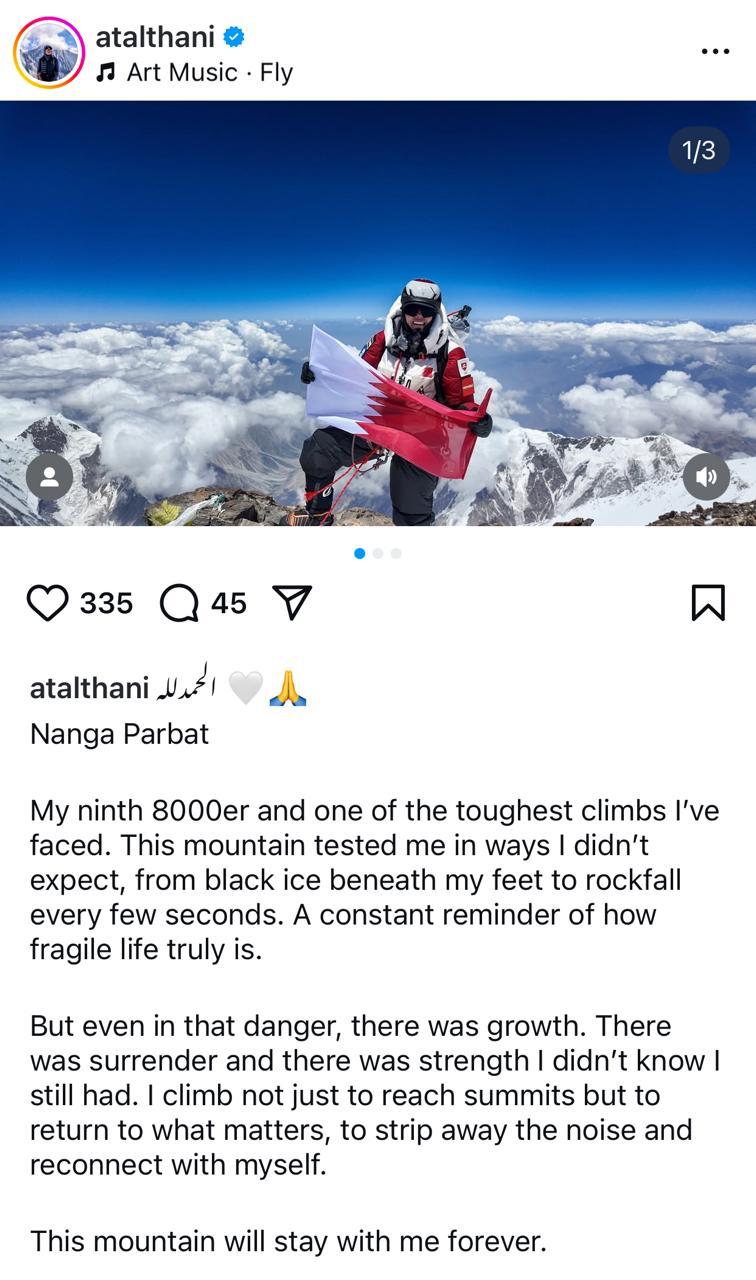Image resolution: width=756 pixels, height=1280 pixels.
Task: Open the atalthani username at the top
Action: [x=155, y=37]
